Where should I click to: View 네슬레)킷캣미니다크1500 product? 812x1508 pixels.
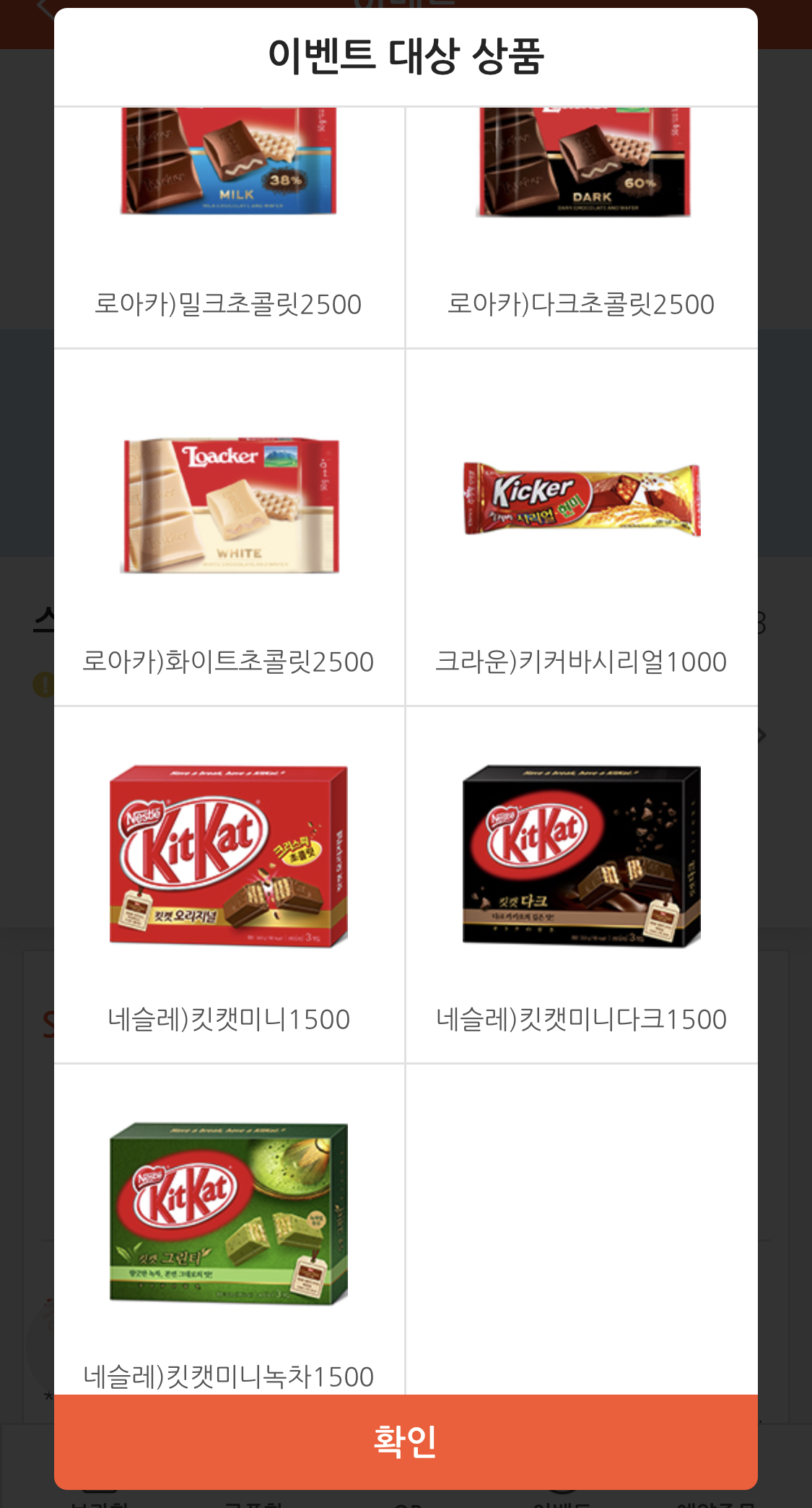(582, 885)
